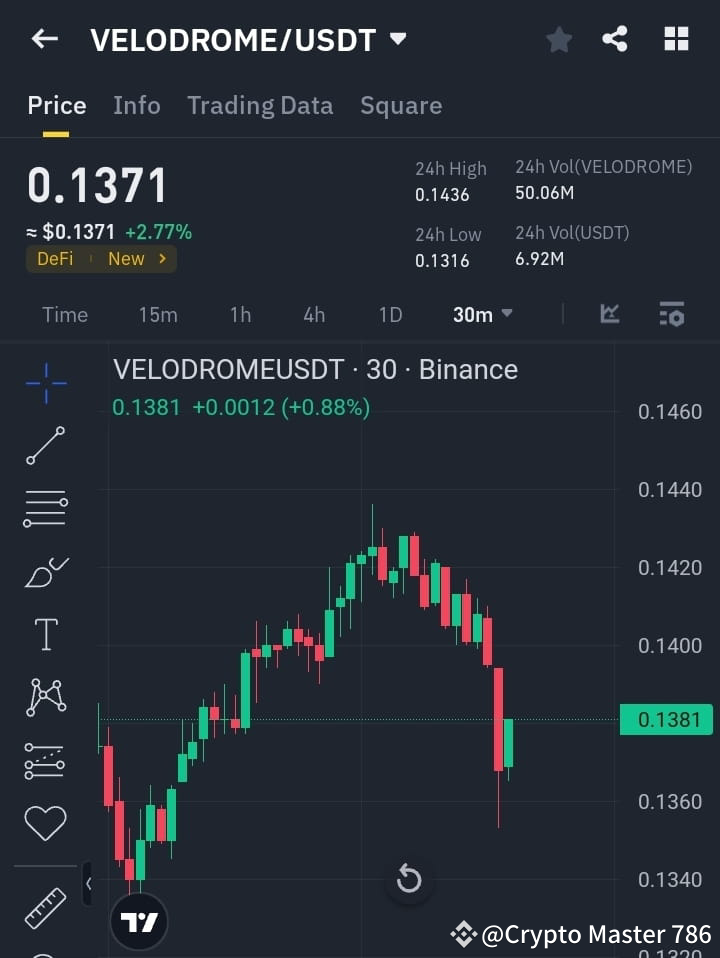Open the New token listings link
720x958 pixels.
pos(128,258)
